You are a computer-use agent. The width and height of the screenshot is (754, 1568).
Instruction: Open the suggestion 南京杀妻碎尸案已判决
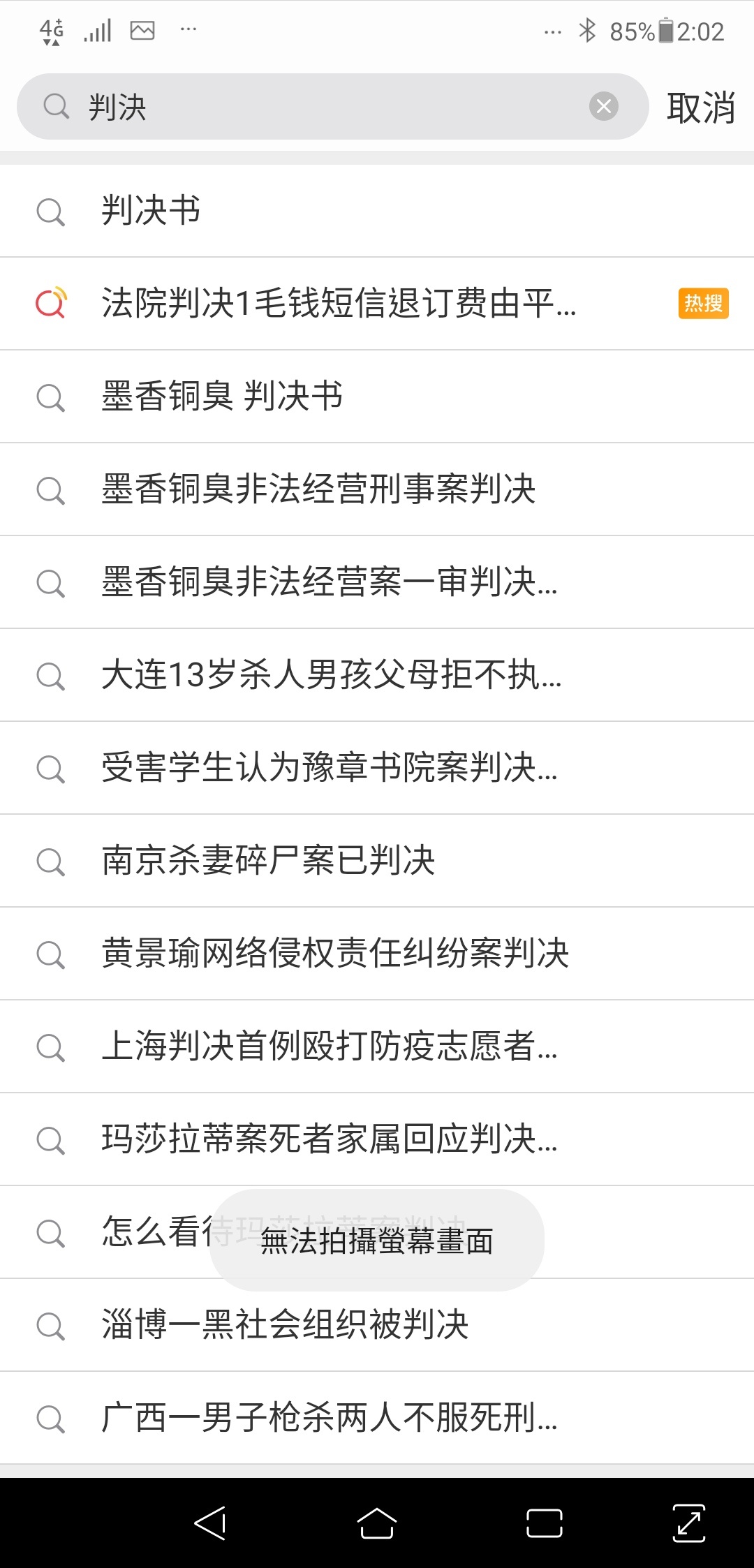[x=377, y=861]
